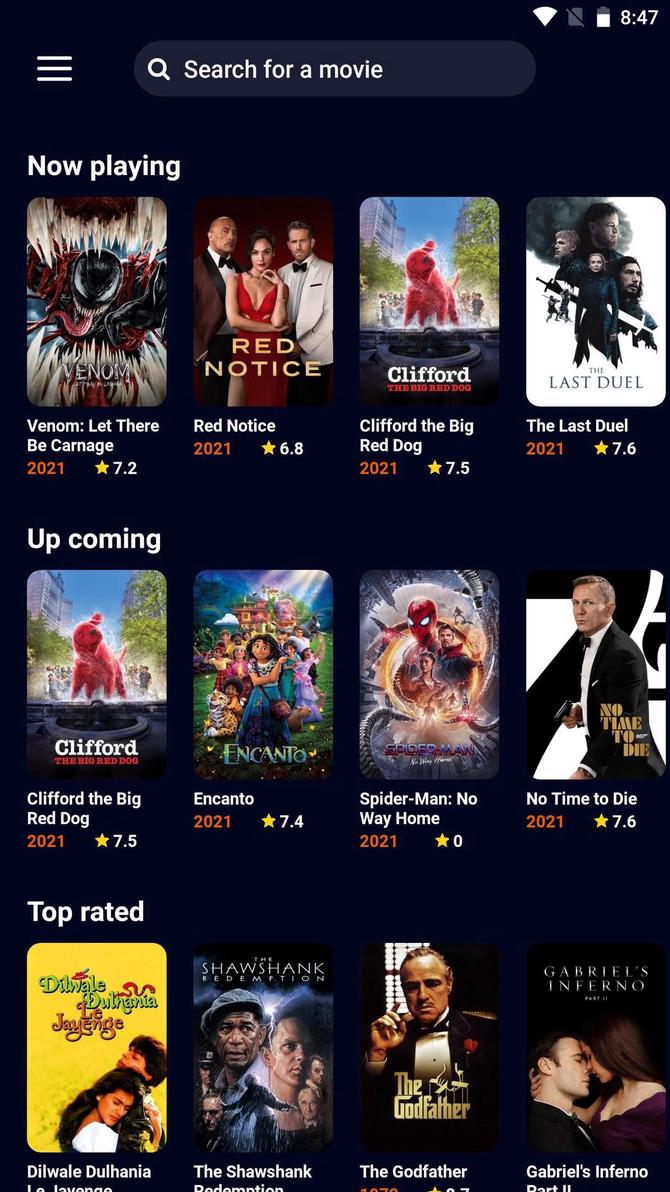Viewport: 670px width, 1192px height.
Task: View The Last Duel movie details
Action: coord(595,301)
